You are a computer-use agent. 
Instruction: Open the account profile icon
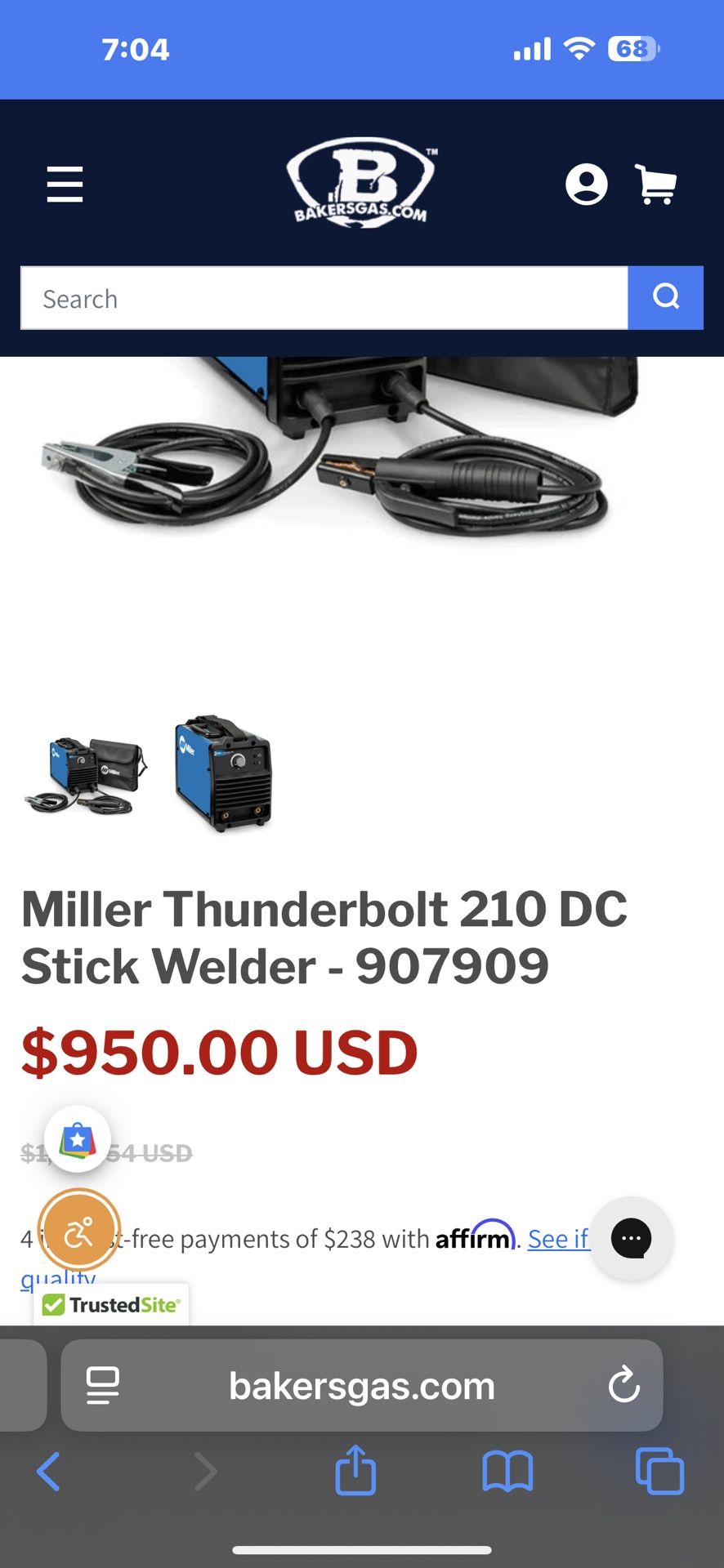coord(586,185)
